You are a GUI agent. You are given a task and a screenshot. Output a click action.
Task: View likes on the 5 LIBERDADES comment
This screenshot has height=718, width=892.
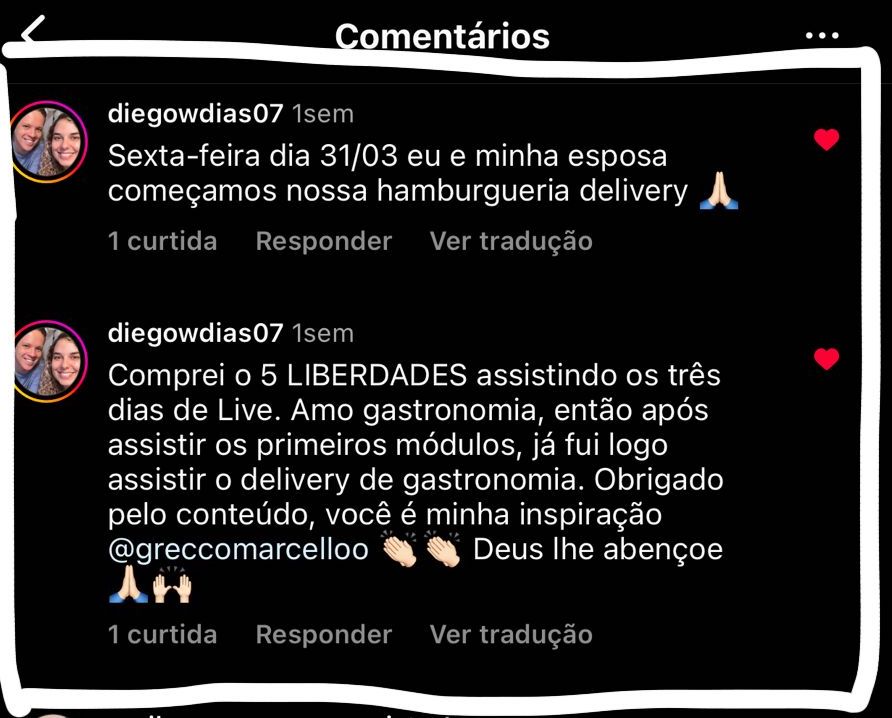click(162, 634)
